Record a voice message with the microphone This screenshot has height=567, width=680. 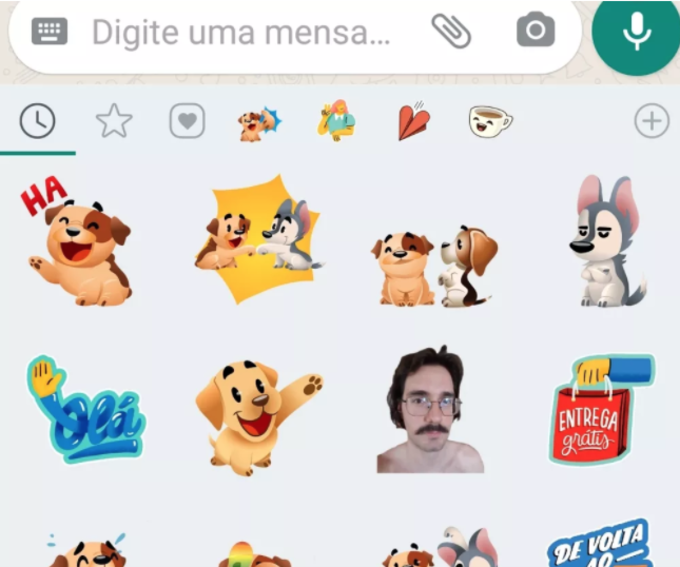point(636,32)
